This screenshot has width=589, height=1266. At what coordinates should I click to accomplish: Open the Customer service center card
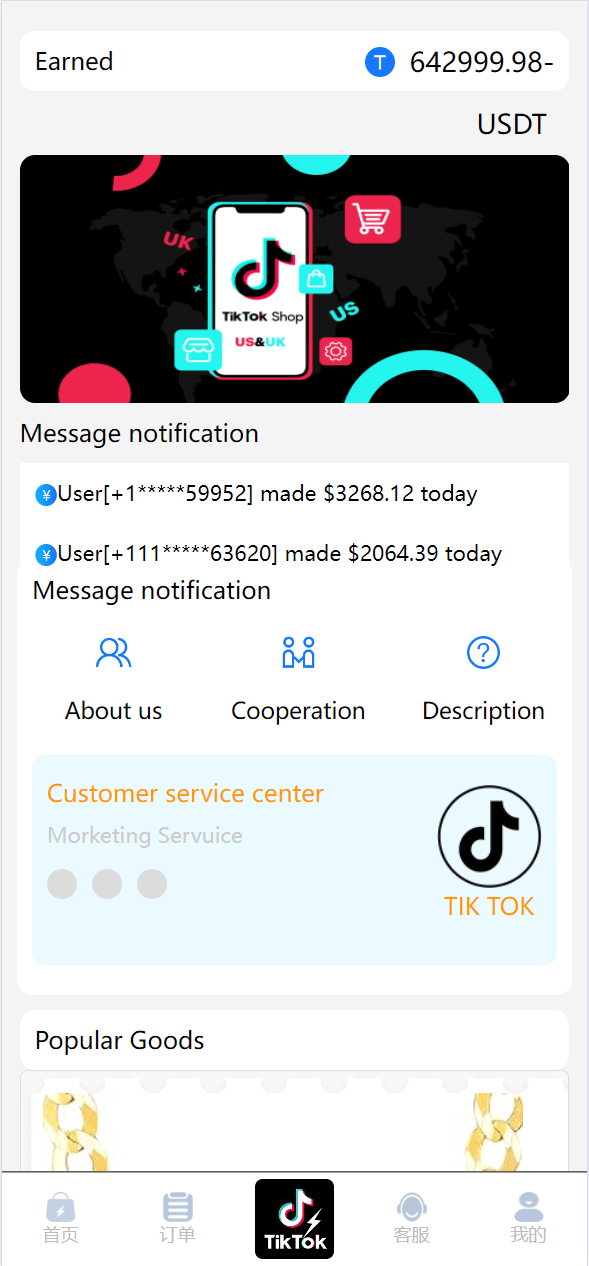tap(294, 860)
